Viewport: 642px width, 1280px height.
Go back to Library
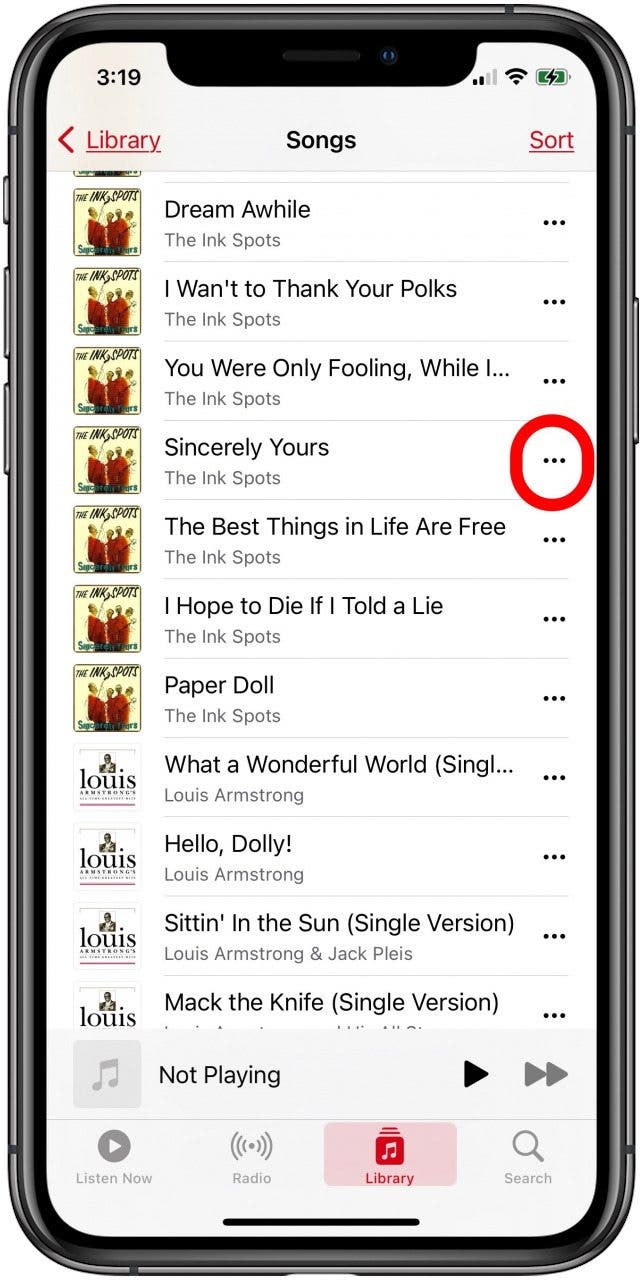pyautogui.click(x=109, y=140)
